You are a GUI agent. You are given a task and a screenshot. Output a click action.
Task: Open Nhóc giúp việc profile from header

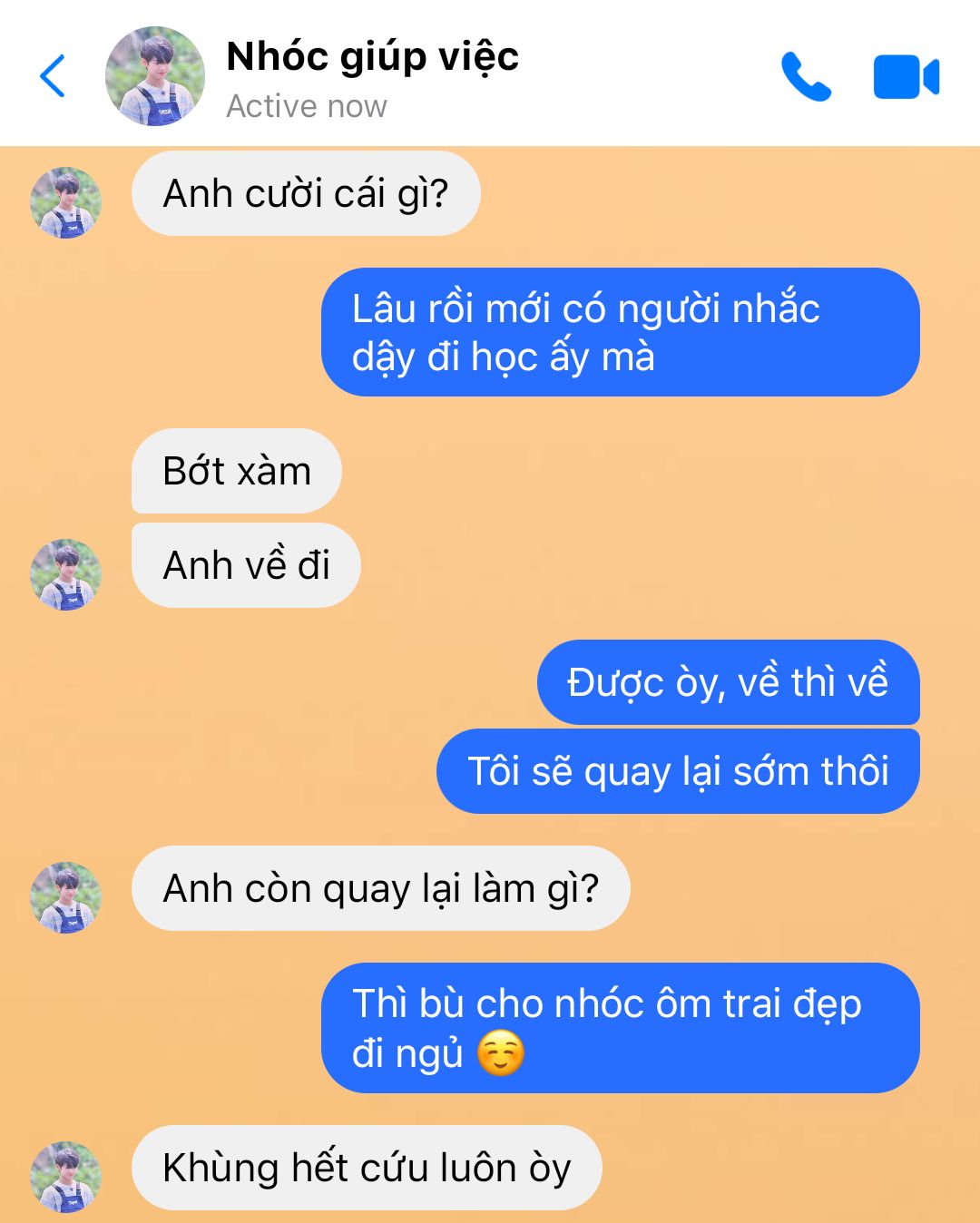click(155, 76)
